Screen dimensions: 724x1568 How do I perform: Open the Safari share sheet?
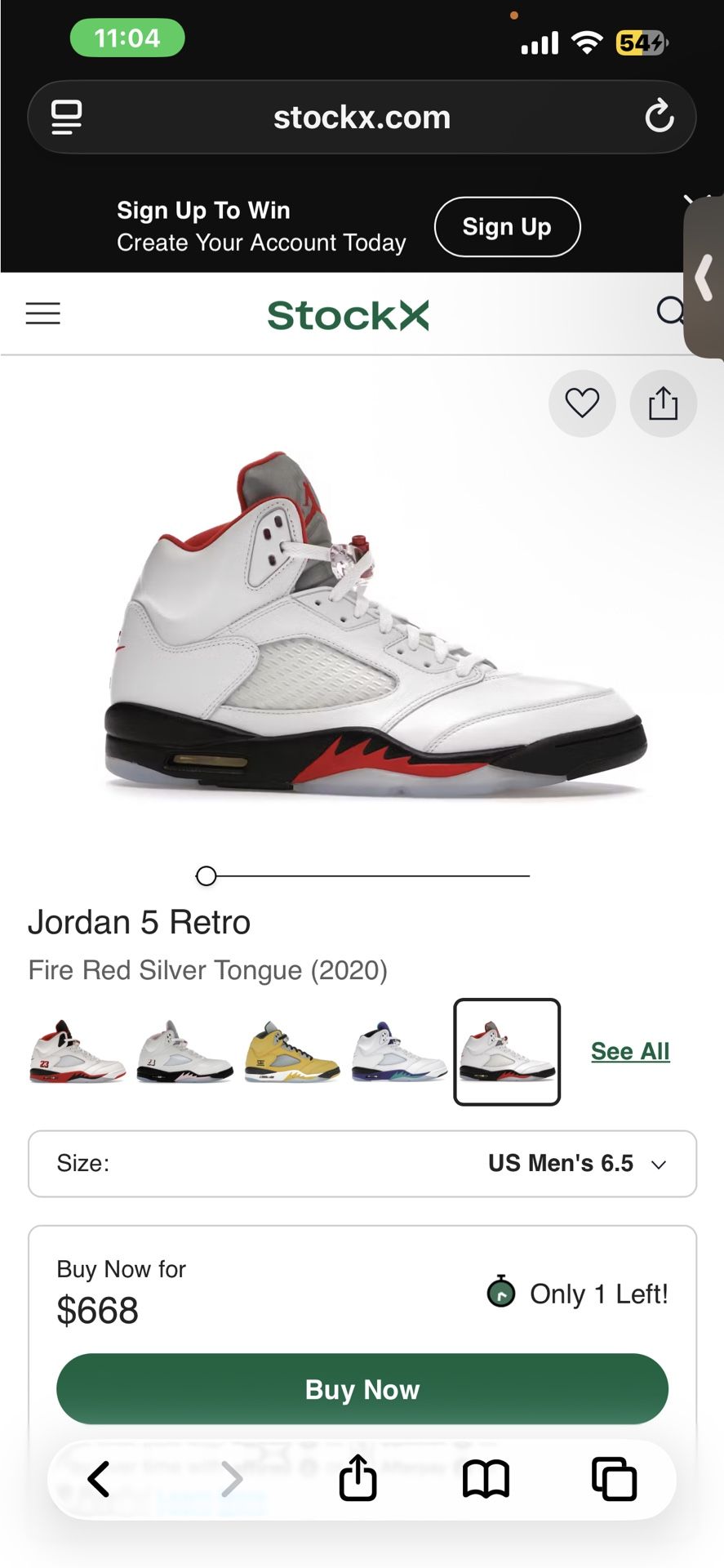(x=358, y=1479)
